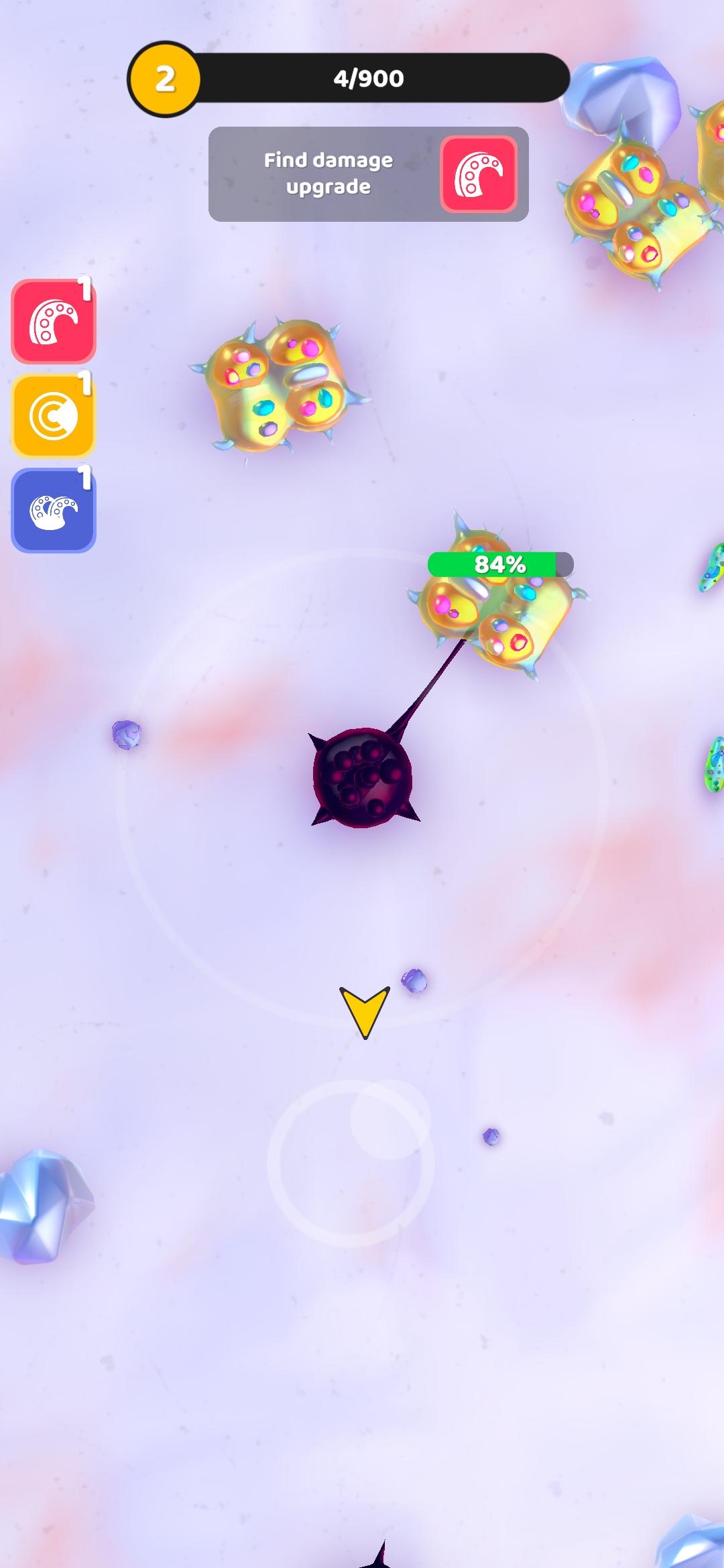The width and height of the screenshot is (724, 1568).
Task: Open the blue multi-tentacle upgrade icon
Action: 54,511
